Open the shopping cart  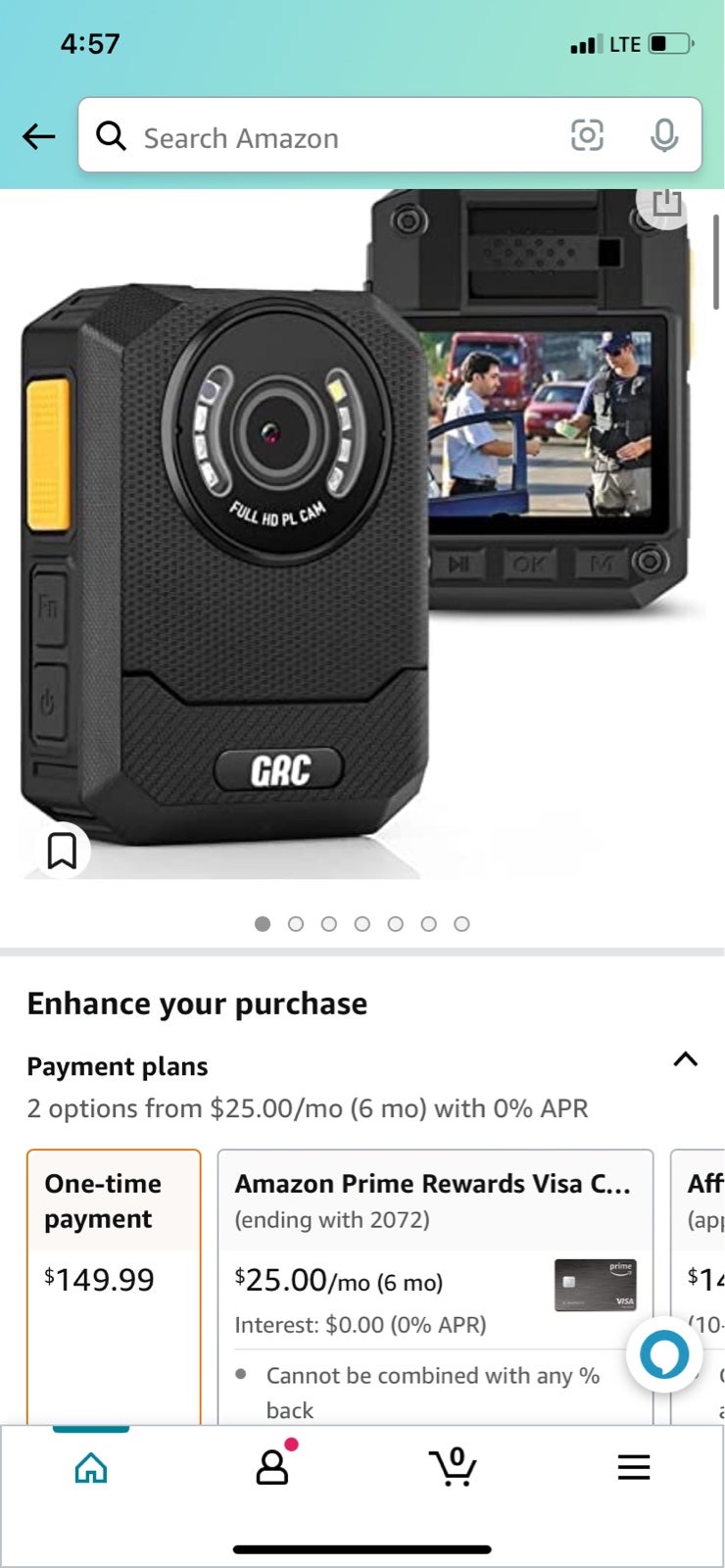453,1466
